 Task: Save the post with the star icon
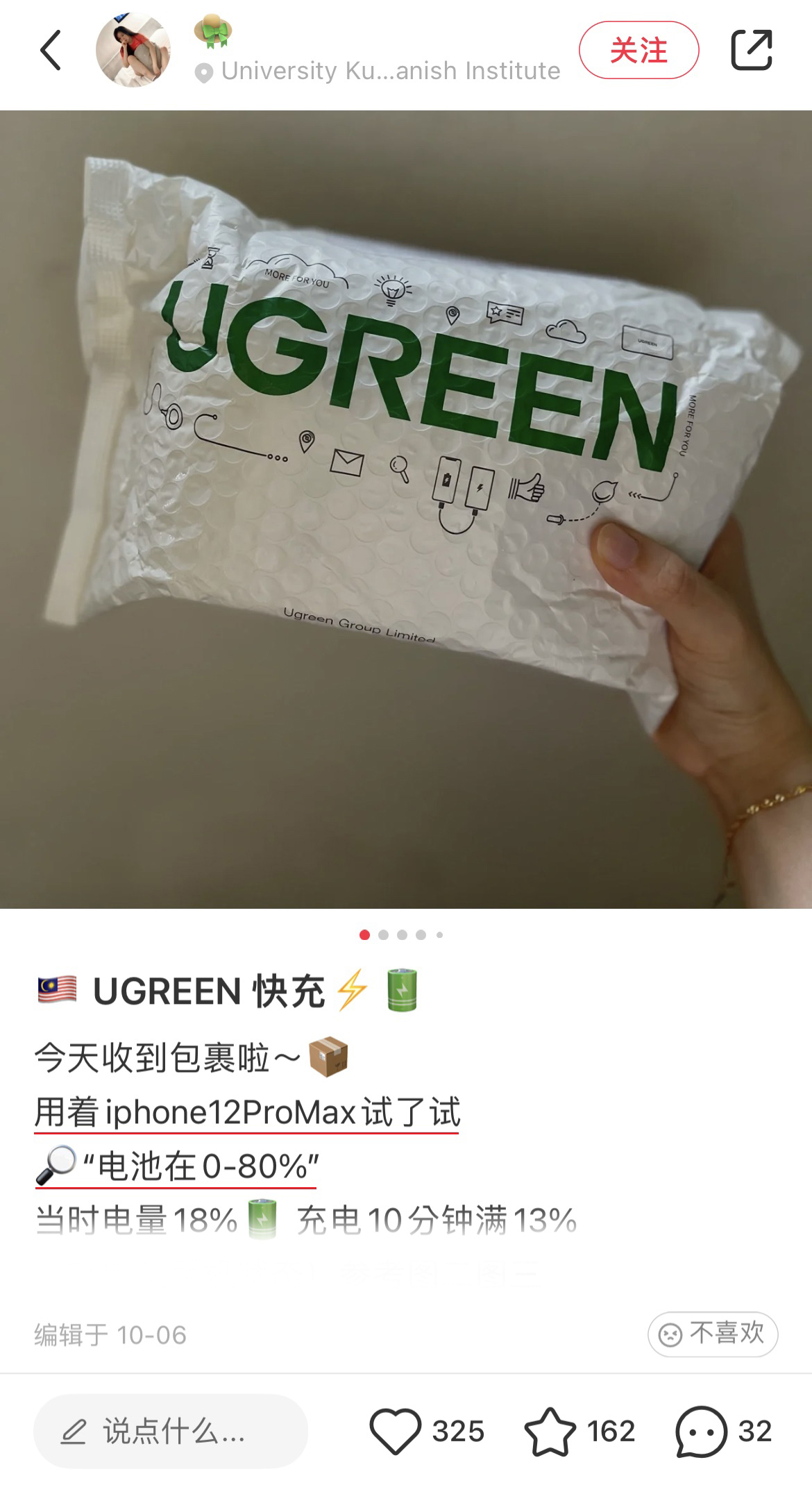tap(550, 1431)
